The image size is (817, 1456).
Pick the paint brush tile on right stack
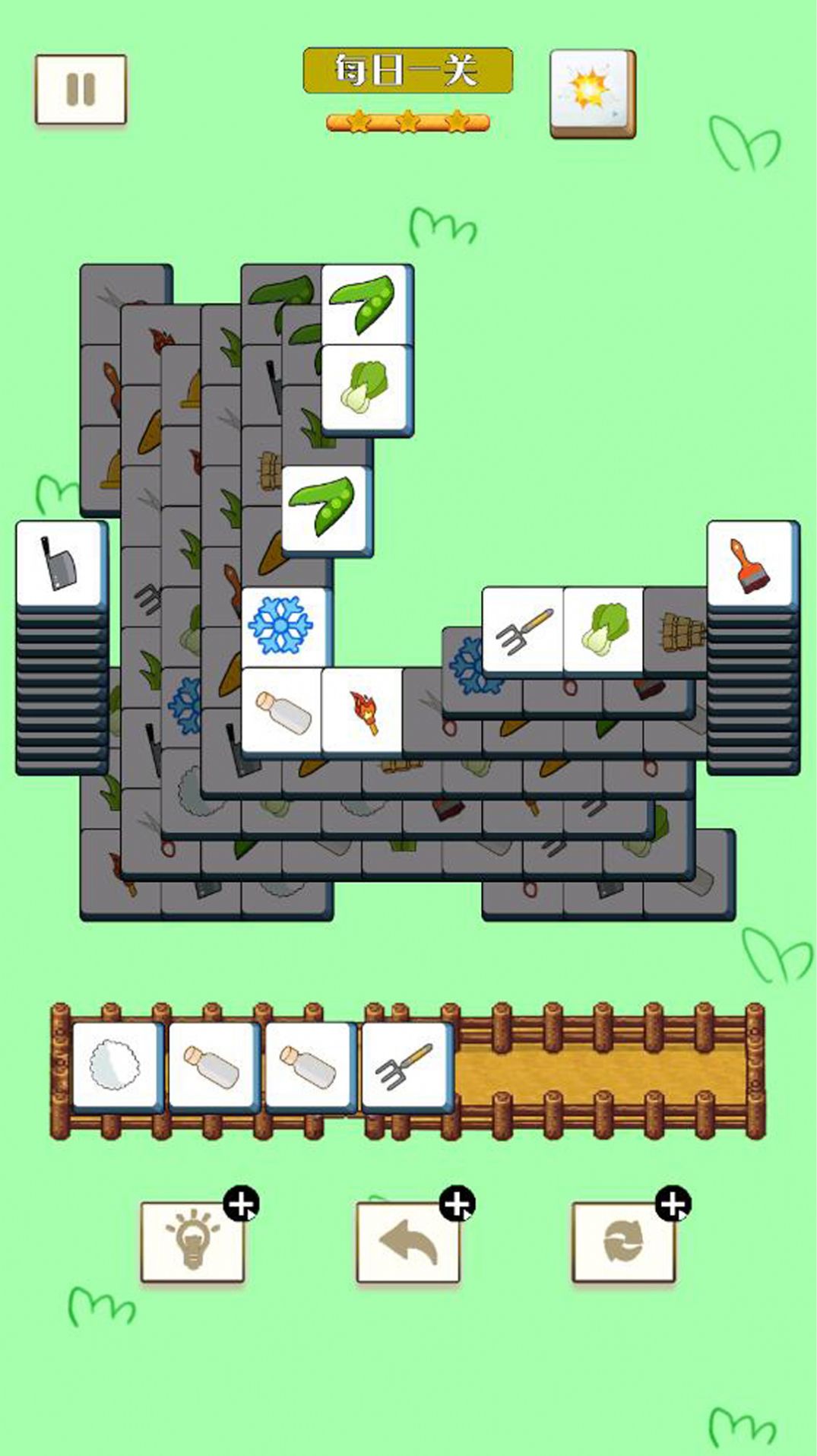[751, 563]
